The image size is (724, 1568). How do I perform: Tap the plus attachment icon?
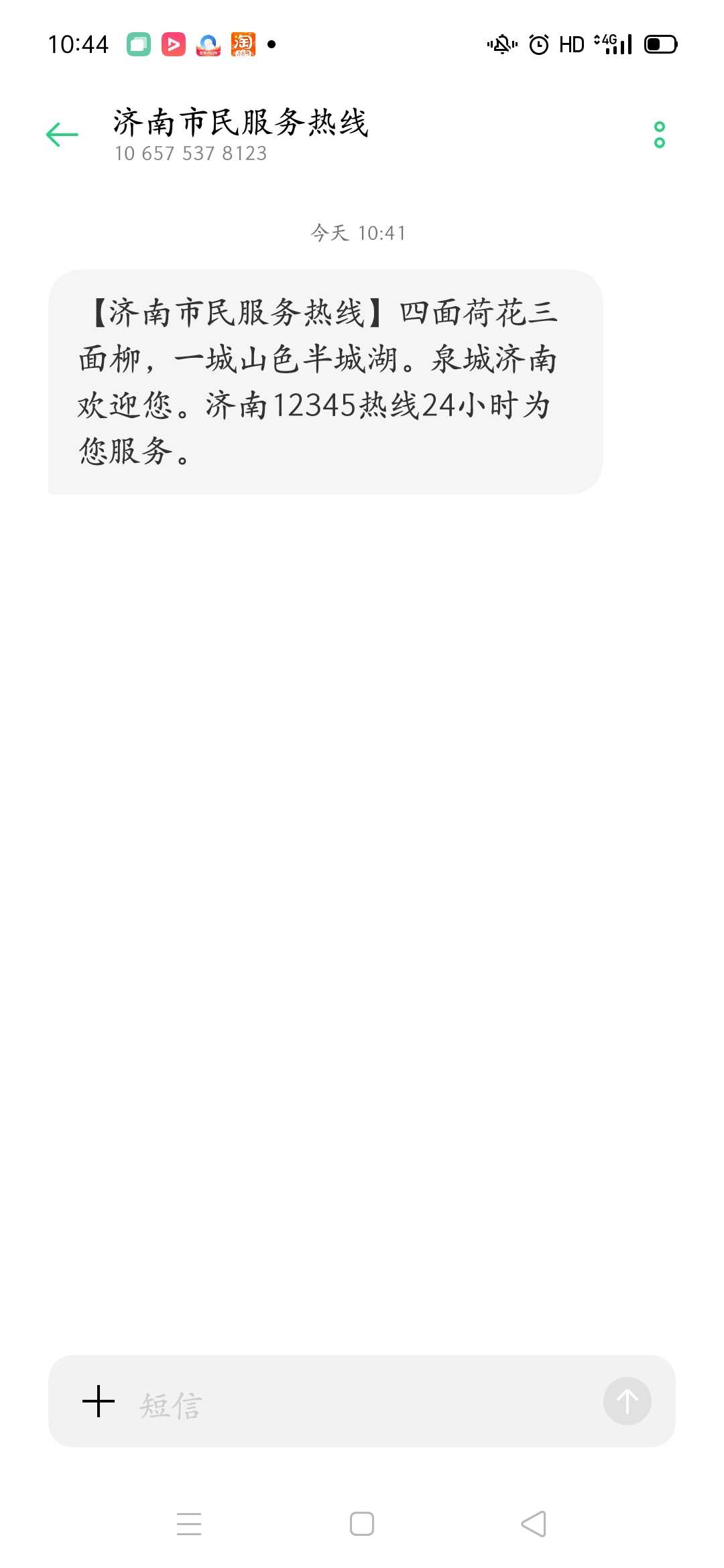pyautogui.click(x=99, y=1401)
